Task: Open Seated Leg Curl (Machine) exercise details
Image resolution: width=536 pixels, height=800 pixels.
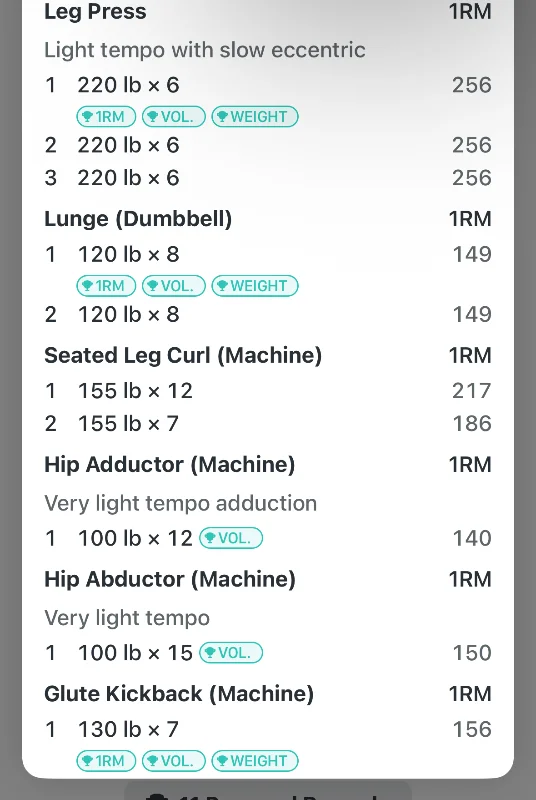Action: click(x=183, y=356)
